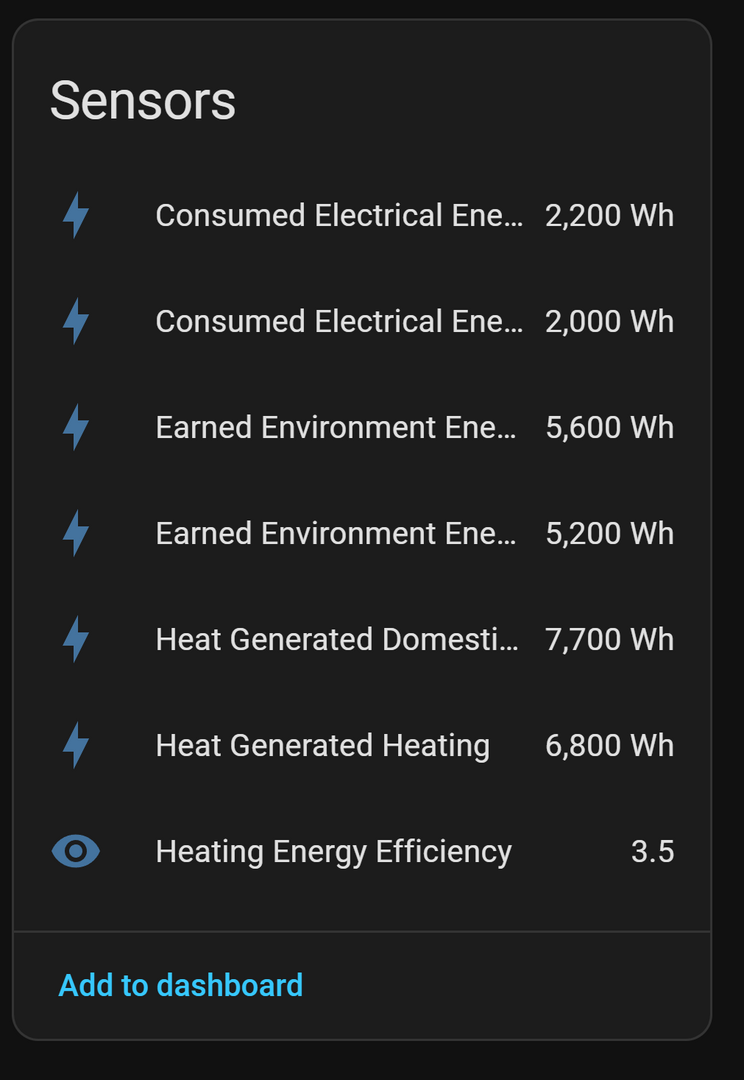Show details for Heat Generated Heating
Image resolution: width=744 pixels, height=1080 pixels.
(322, 746)
